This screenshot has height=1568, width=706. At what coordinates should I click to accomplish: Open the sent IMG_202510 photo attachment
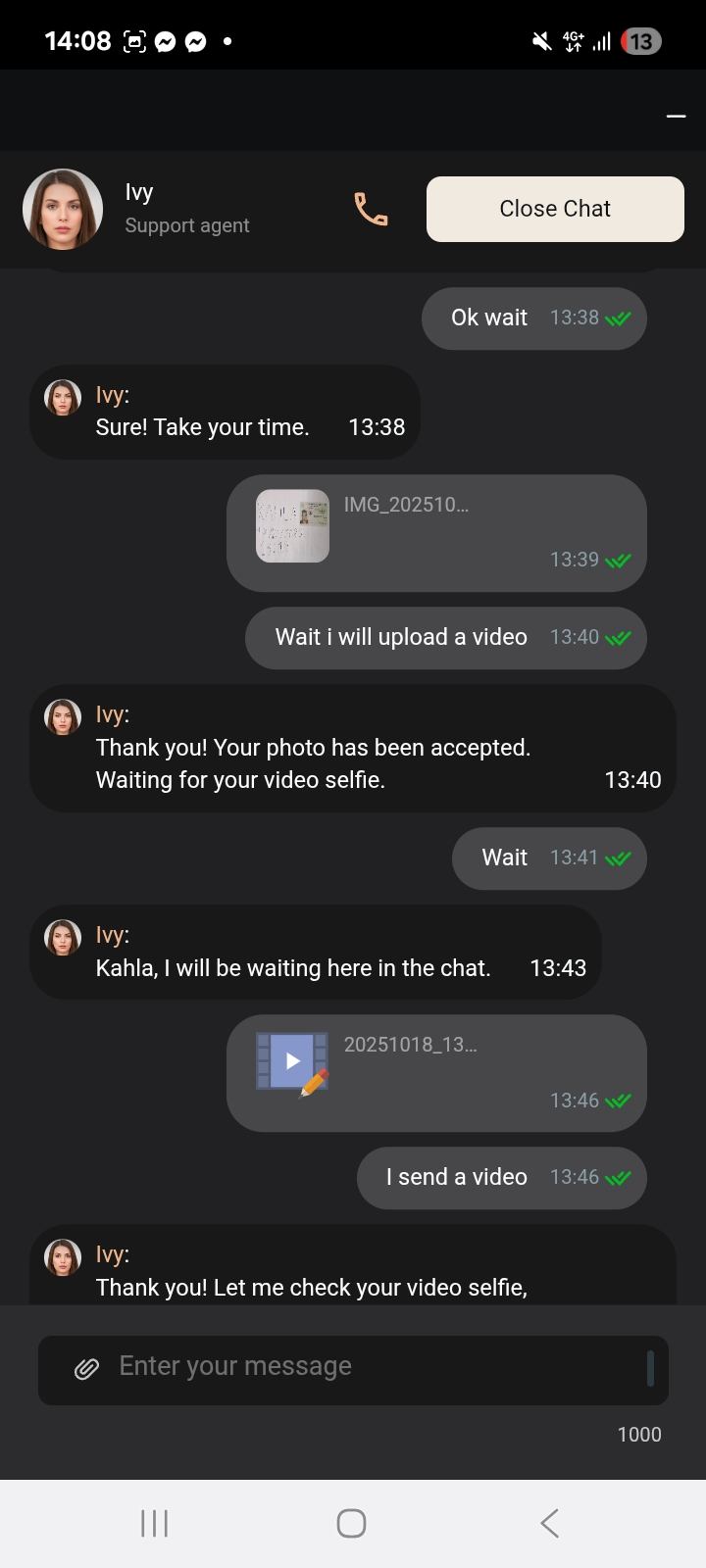[292, 526]
